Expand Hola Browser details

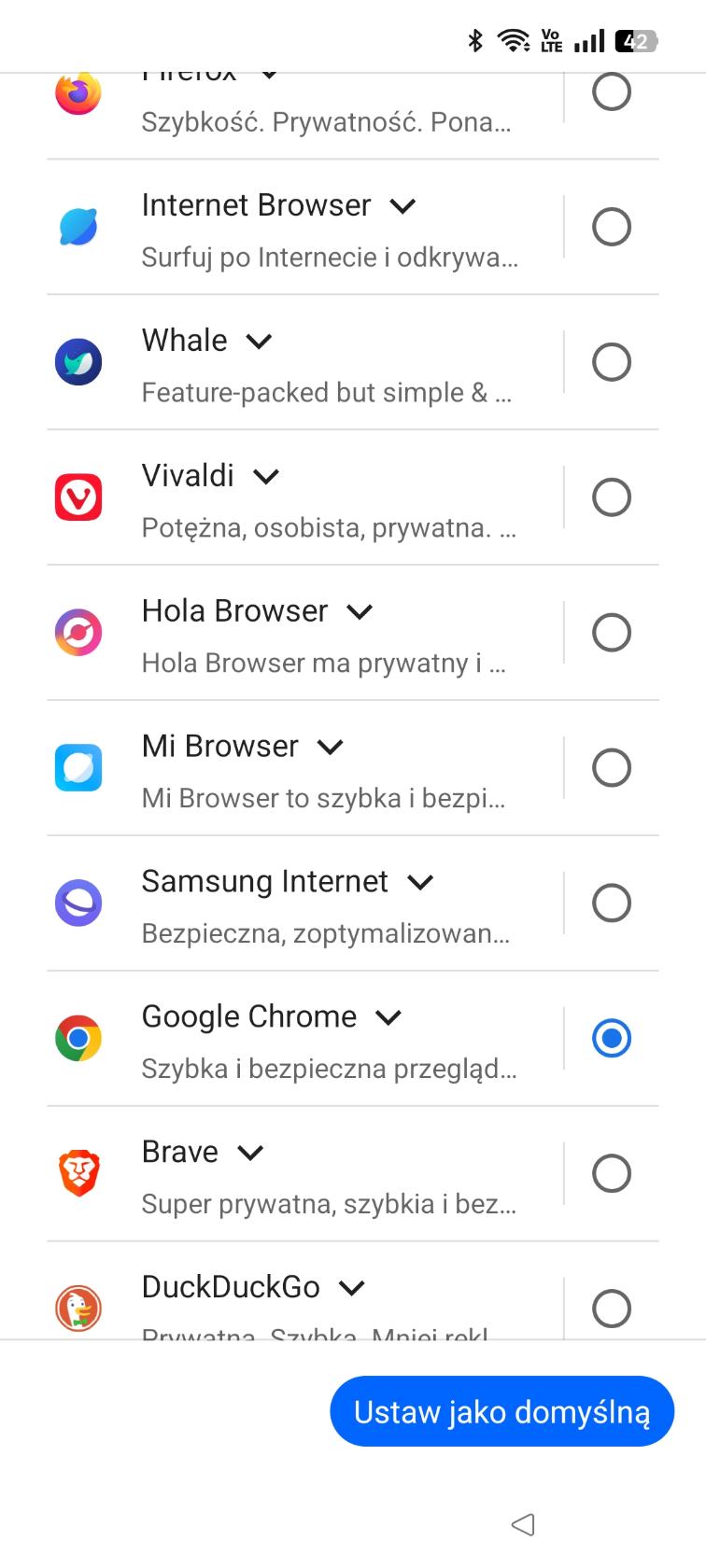[360, 612]
